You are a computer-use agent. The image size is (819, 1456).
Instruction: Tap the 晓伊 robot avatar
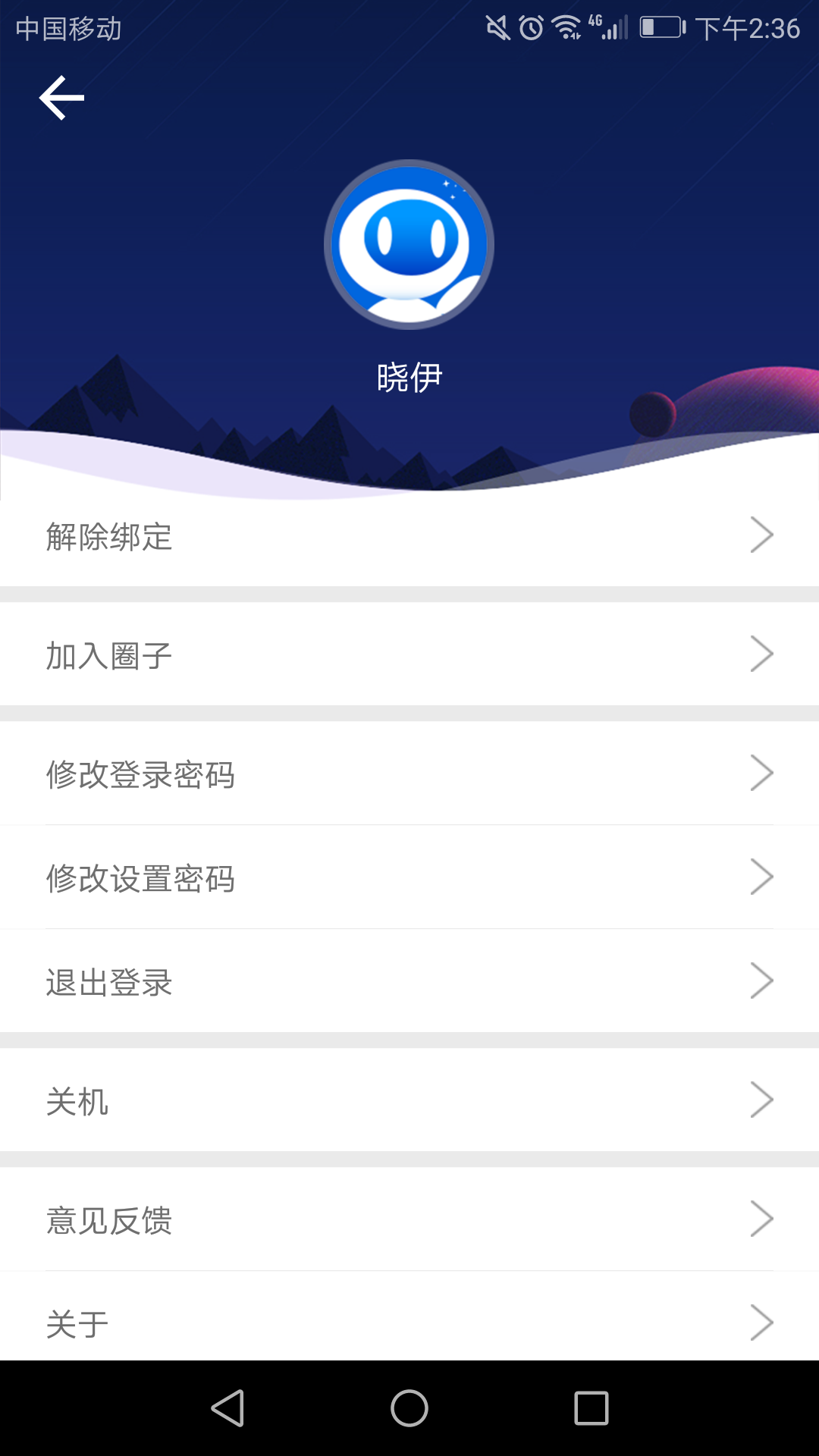[409, 244]
